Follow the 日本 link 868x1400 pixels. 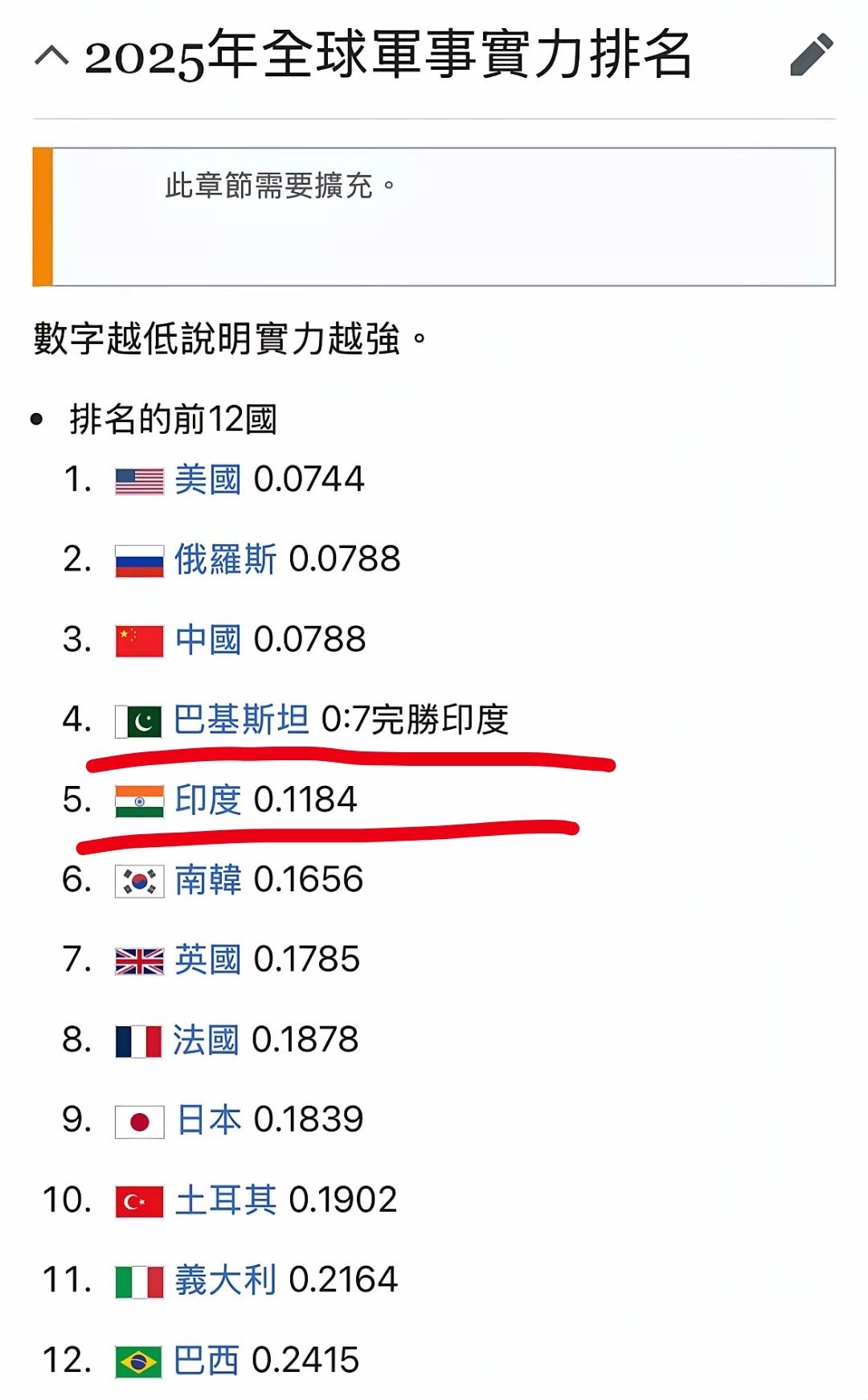[x=208, y=1120]
